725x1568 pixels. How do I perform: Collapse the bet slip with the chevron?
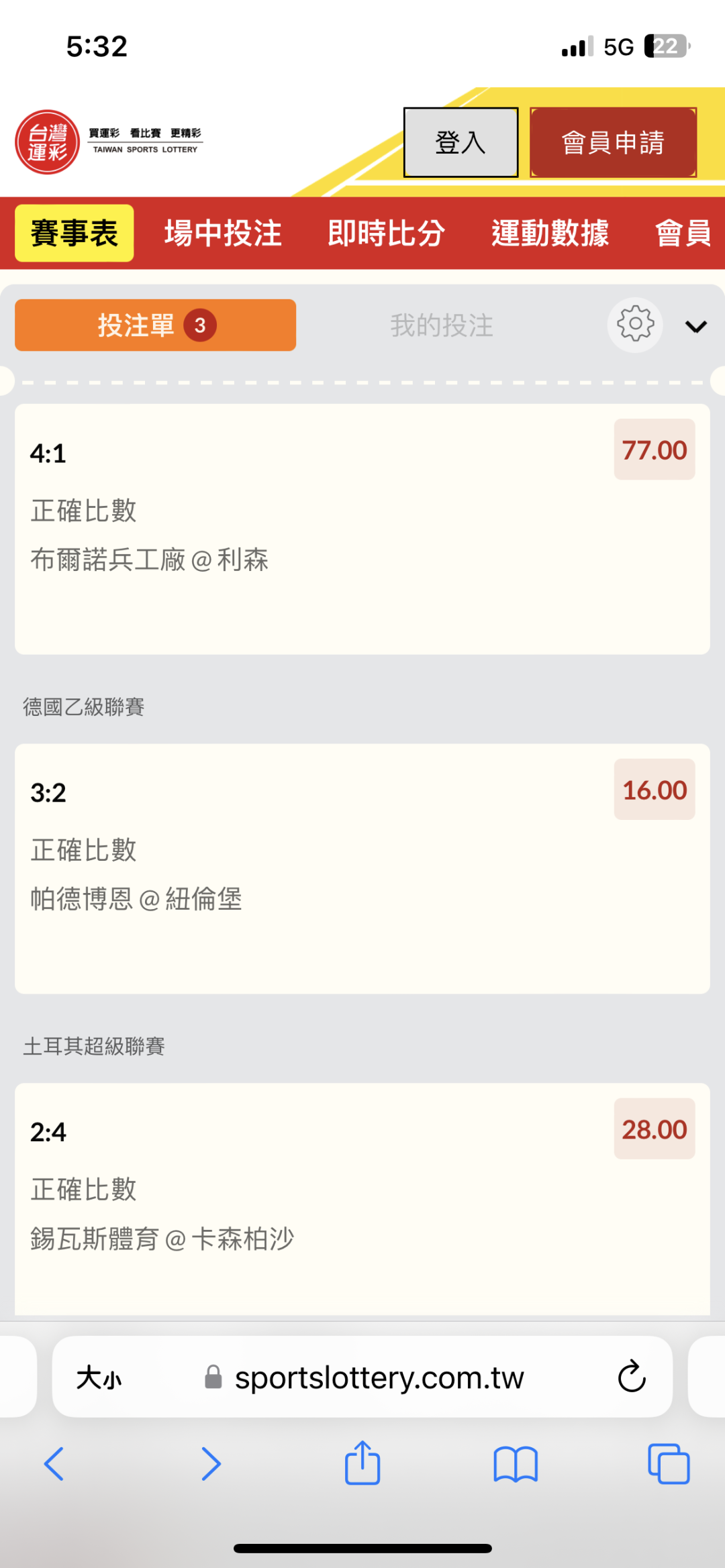tap(695, 326)
